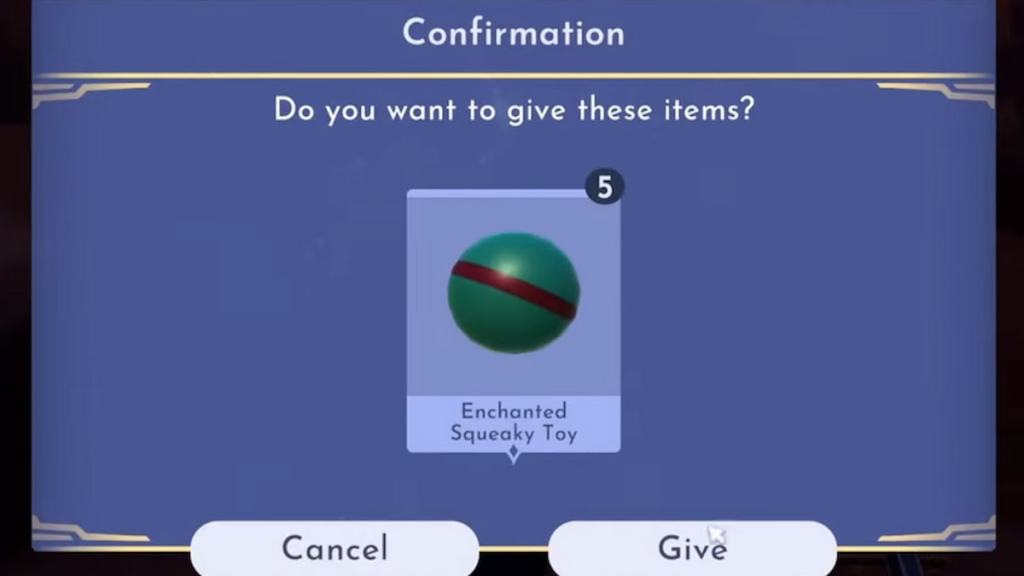Select the Enchanted Squeaky Toy card
The height and width of the screenshot is (576, 1024).
click(x=513, y=320)
